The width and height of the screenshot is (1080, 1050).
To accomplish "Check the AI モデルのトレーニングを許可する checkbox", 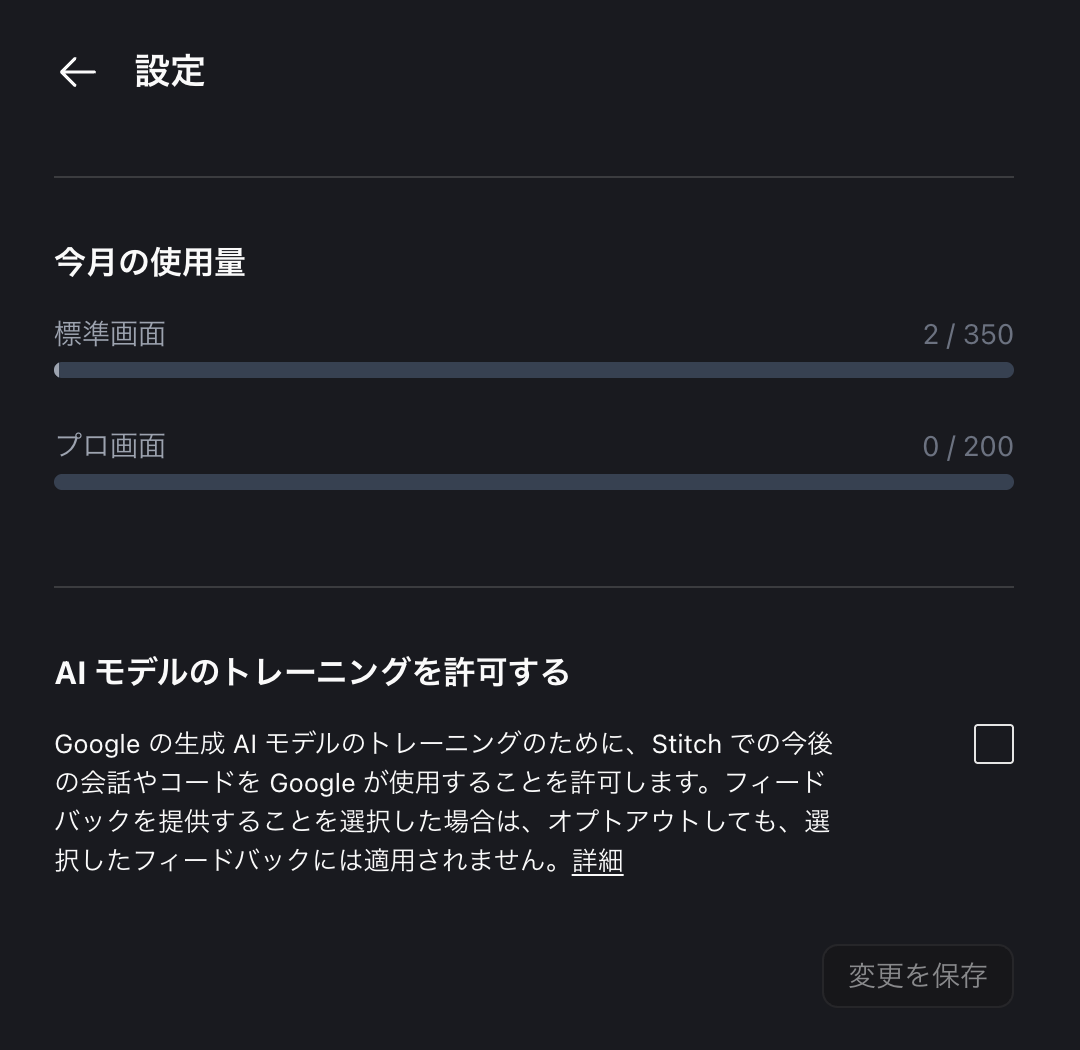I will [993, 744].
